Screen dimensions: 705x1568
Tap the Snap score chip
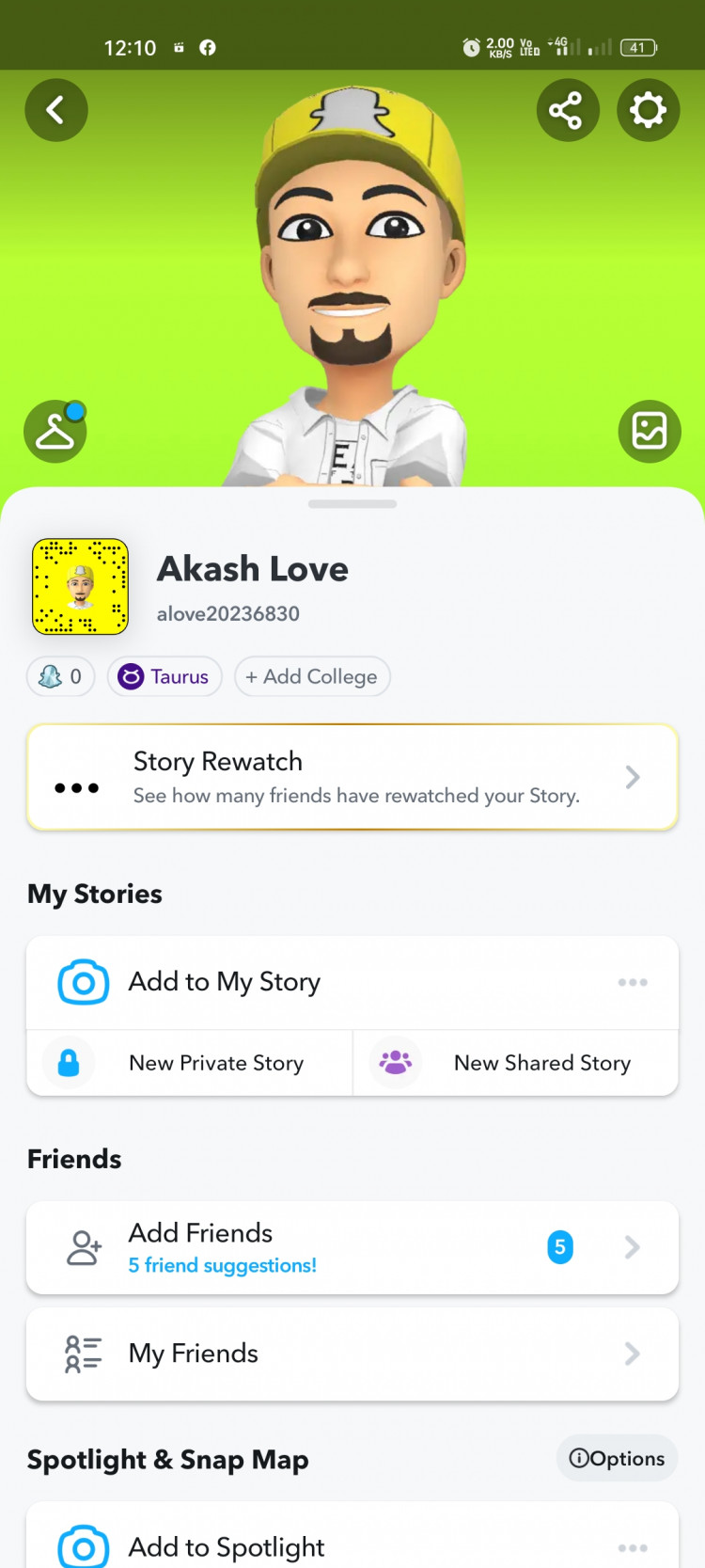point(61,676)
